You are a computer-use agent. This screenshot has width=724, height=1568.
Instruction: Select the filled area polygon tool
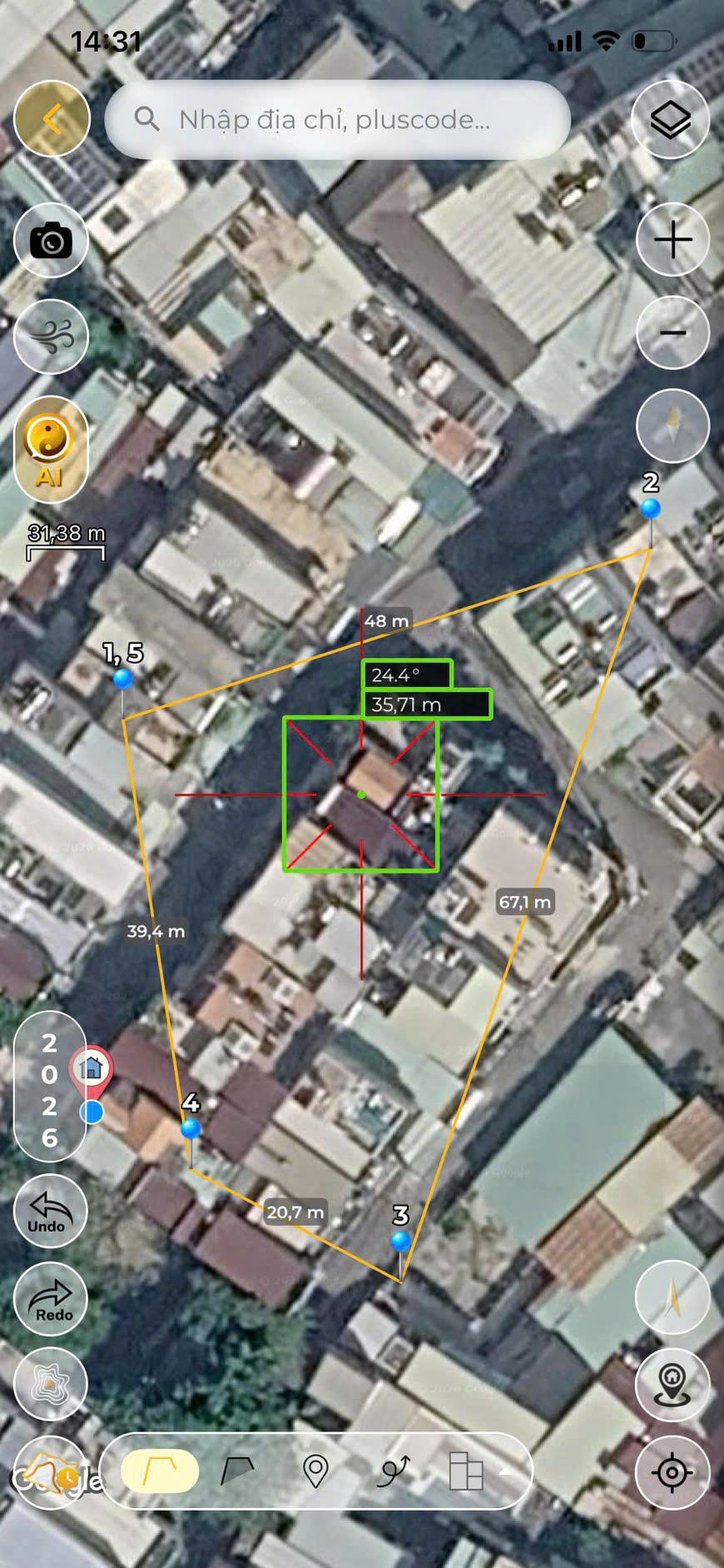237,1471
